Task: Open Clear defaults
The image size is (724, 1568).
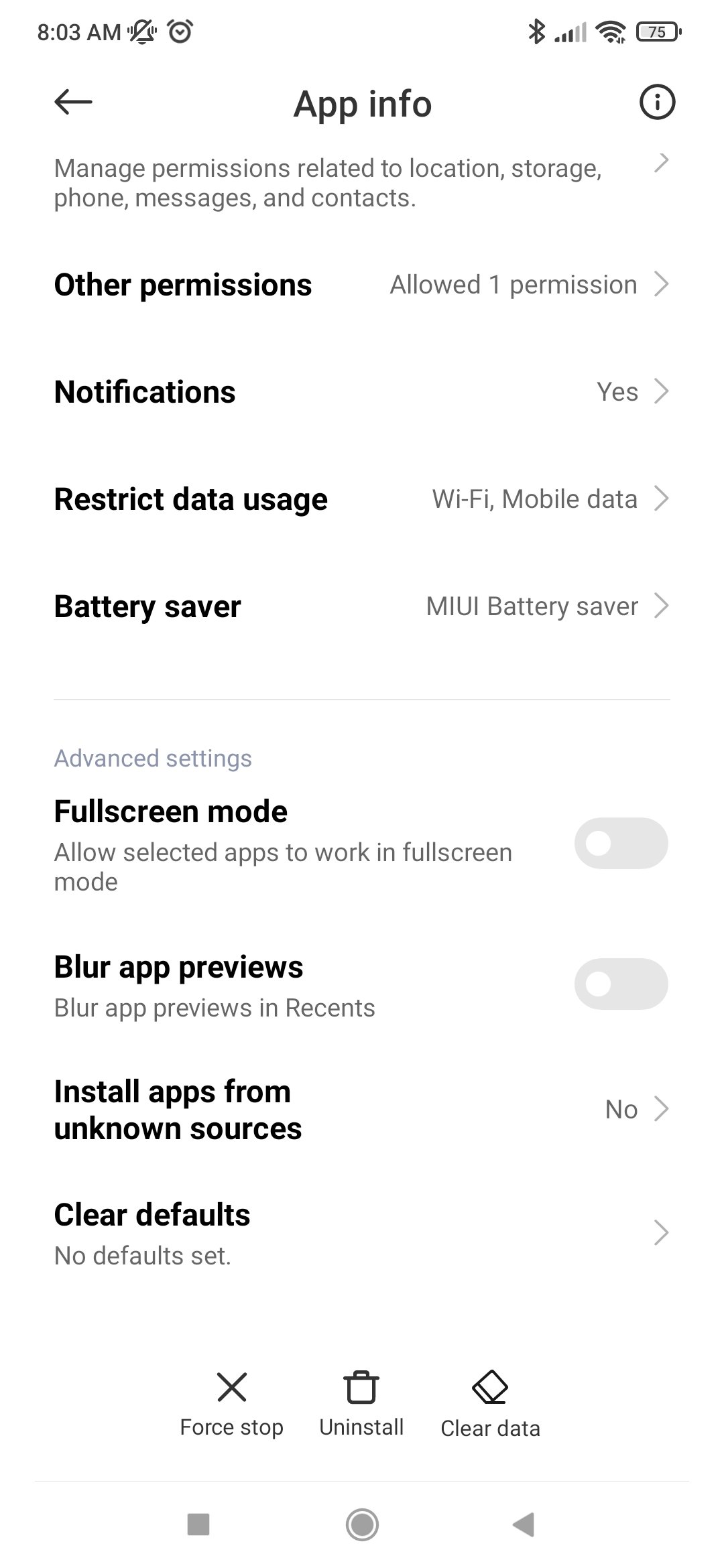Action: [362, 1233]
